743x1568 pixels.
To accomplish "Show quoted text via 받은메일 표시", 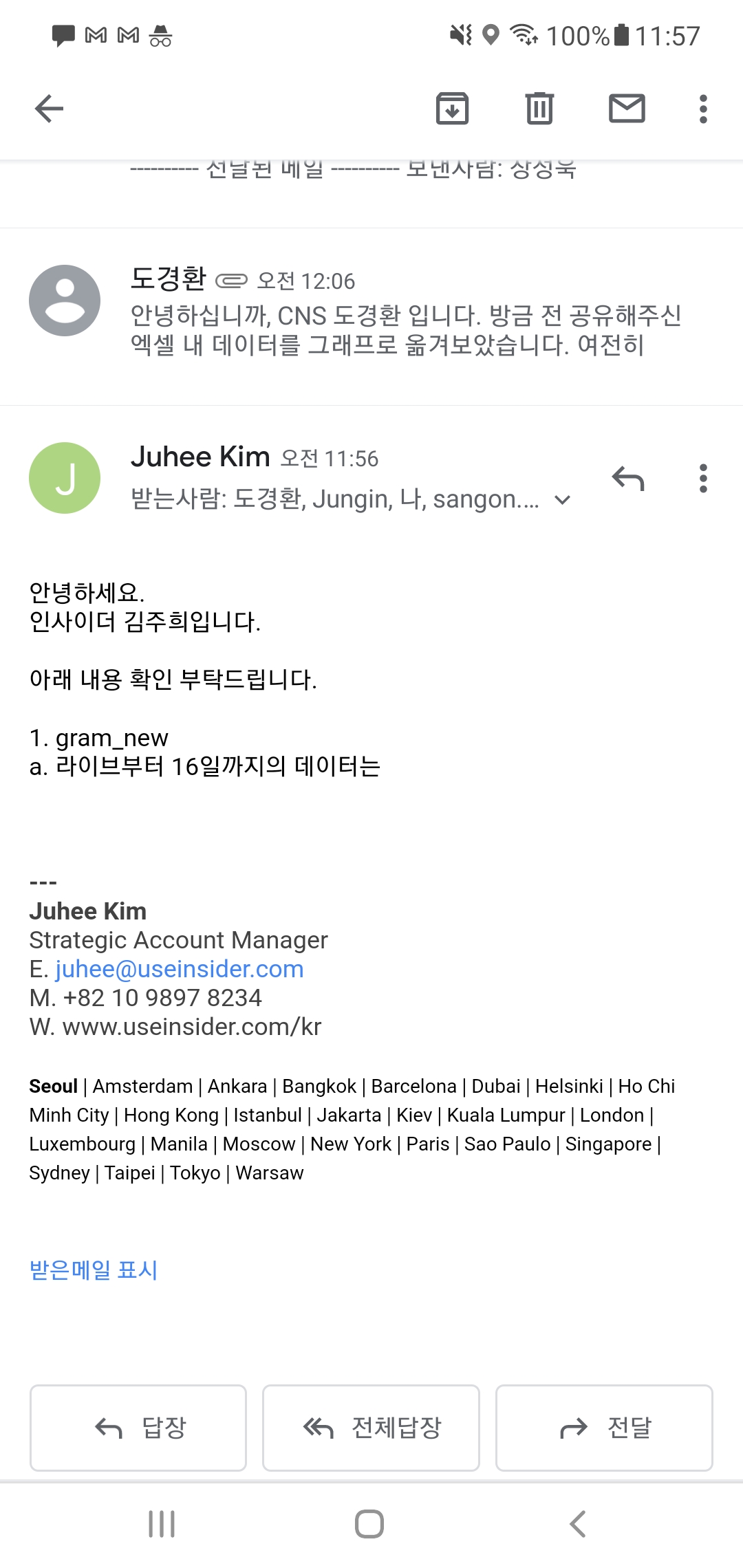I will 94,1270.
